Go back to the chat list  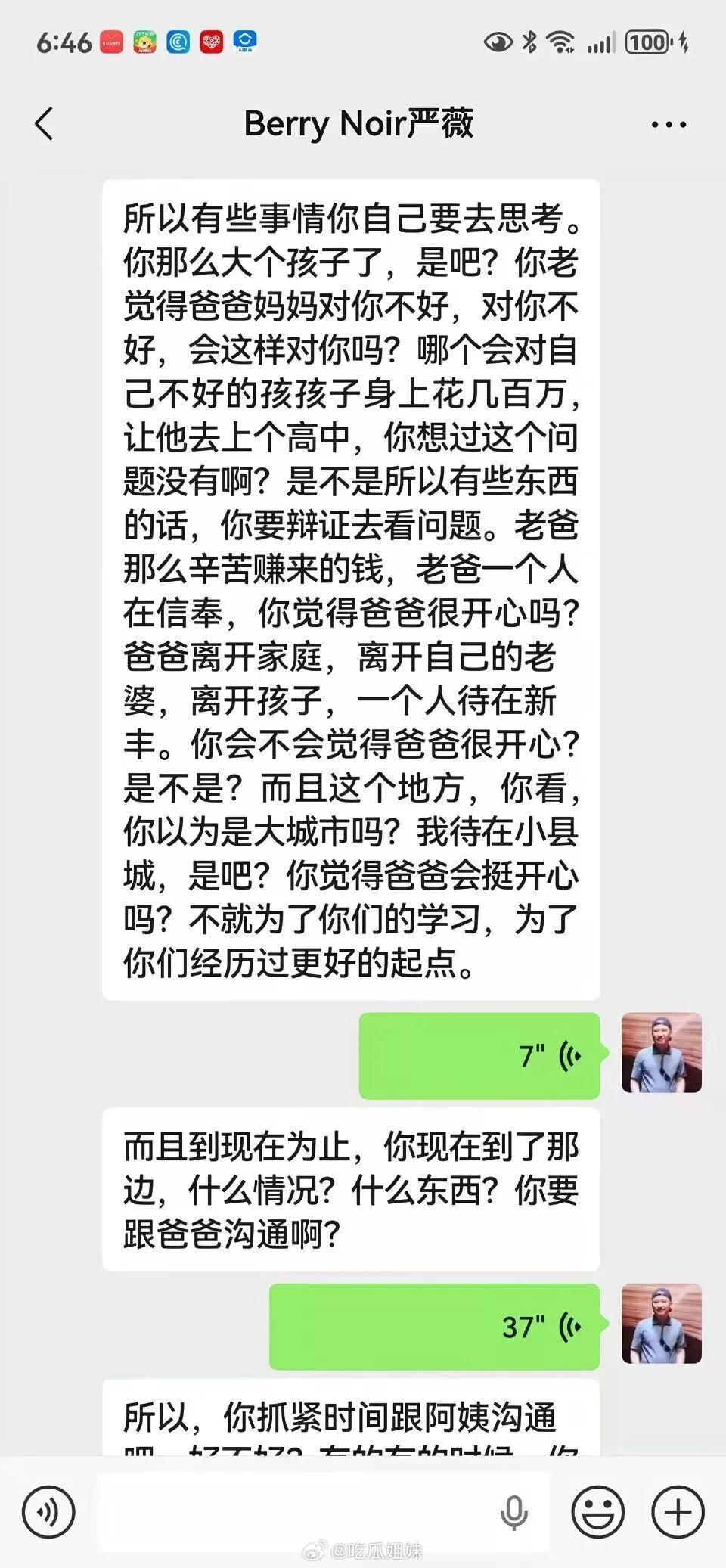click(x=45, y=124)
